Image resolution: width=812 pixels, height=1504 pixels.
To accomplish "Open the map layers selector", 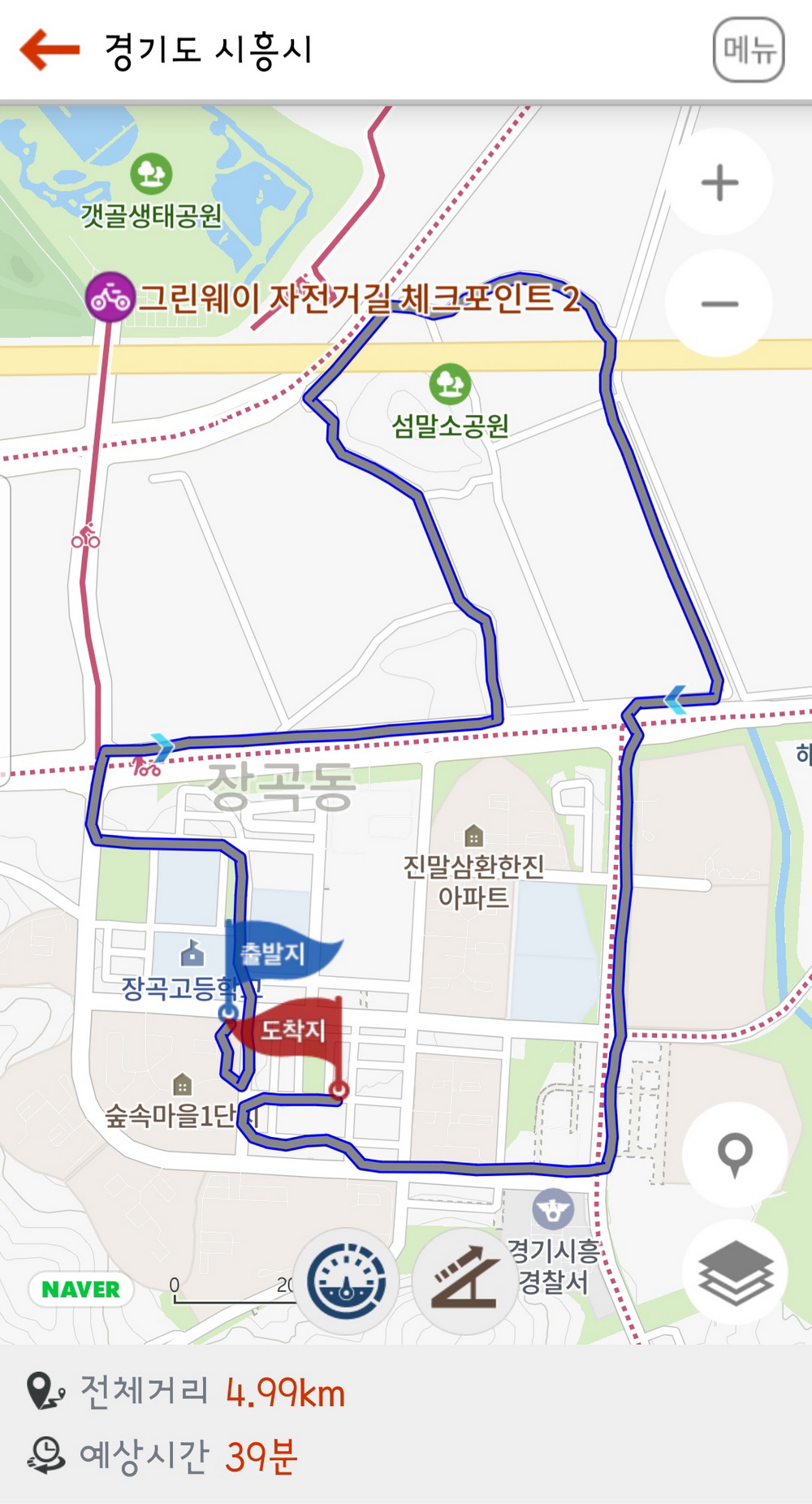I will click(735, 1272).
